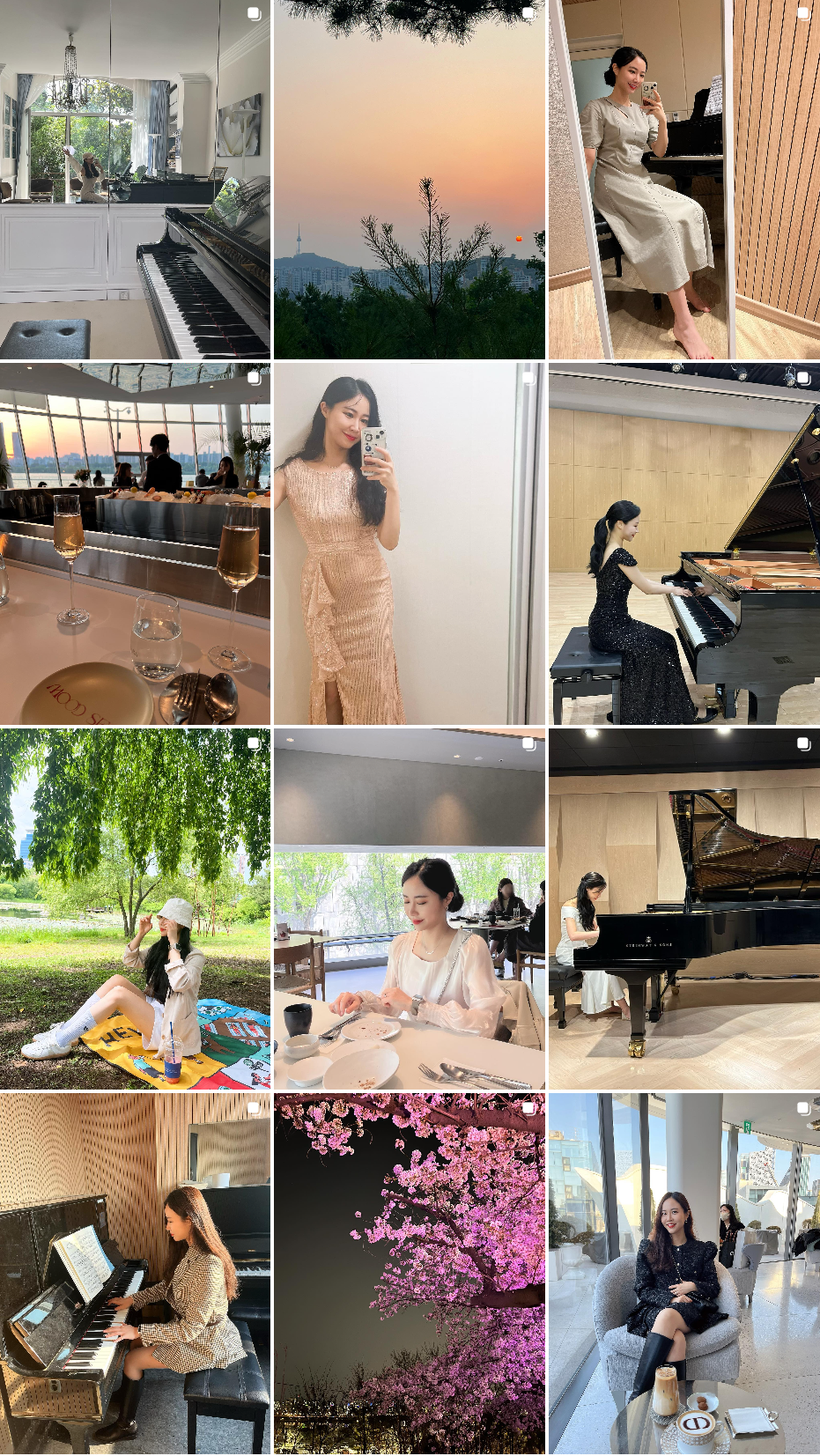820x1456 pixels.
Task: Open the post showing the chandelier piano room
Action: point(135,179)
